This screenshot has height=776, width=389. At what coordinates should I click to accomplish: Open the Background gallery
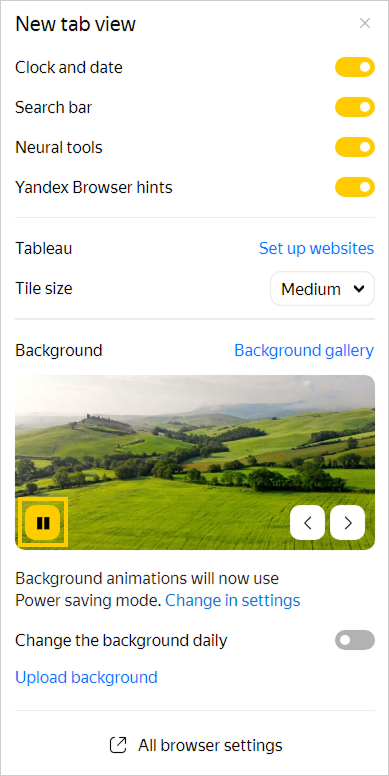click(x=304, y=350)
